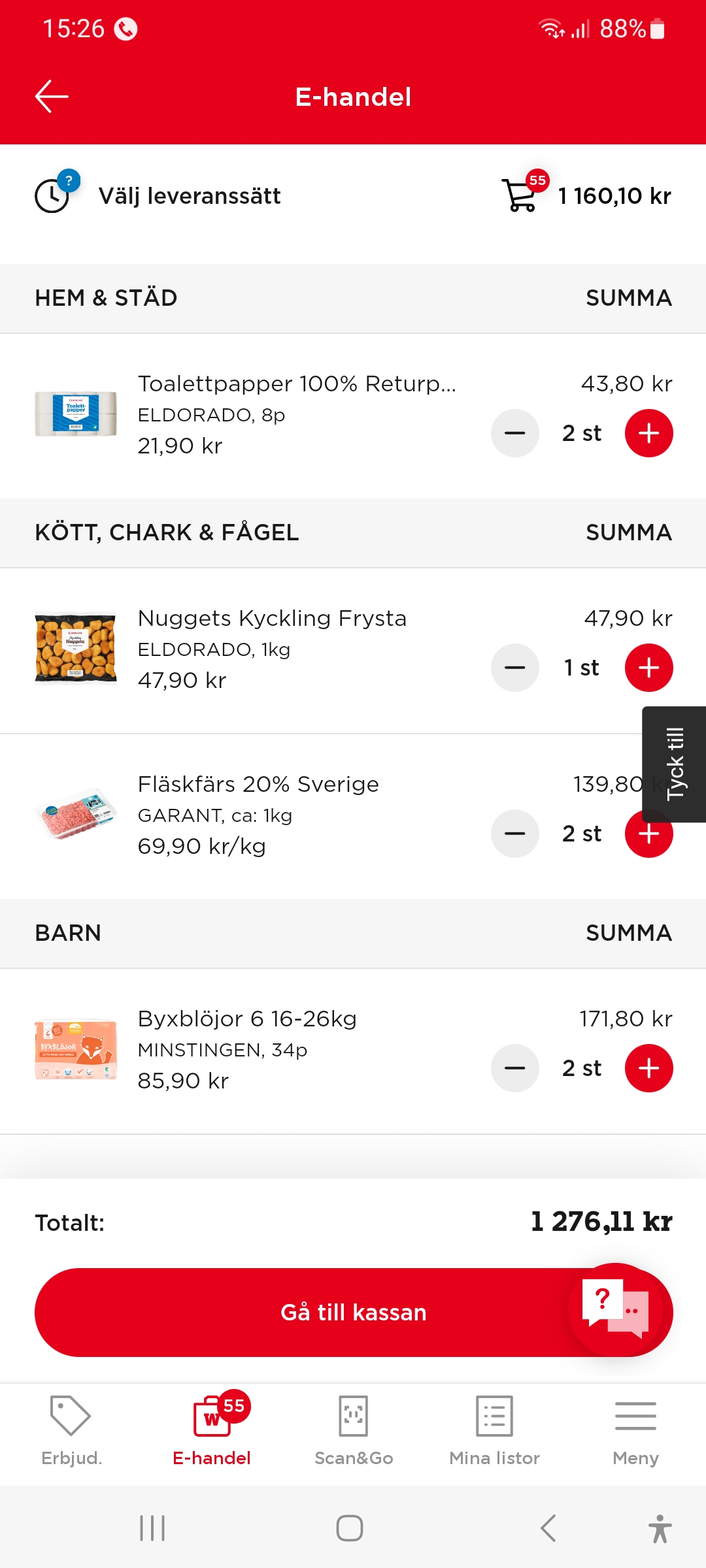706x1568 pixels.
Task: Increase Toalettpapper quantity by one
Action: (x=648, y=433)
